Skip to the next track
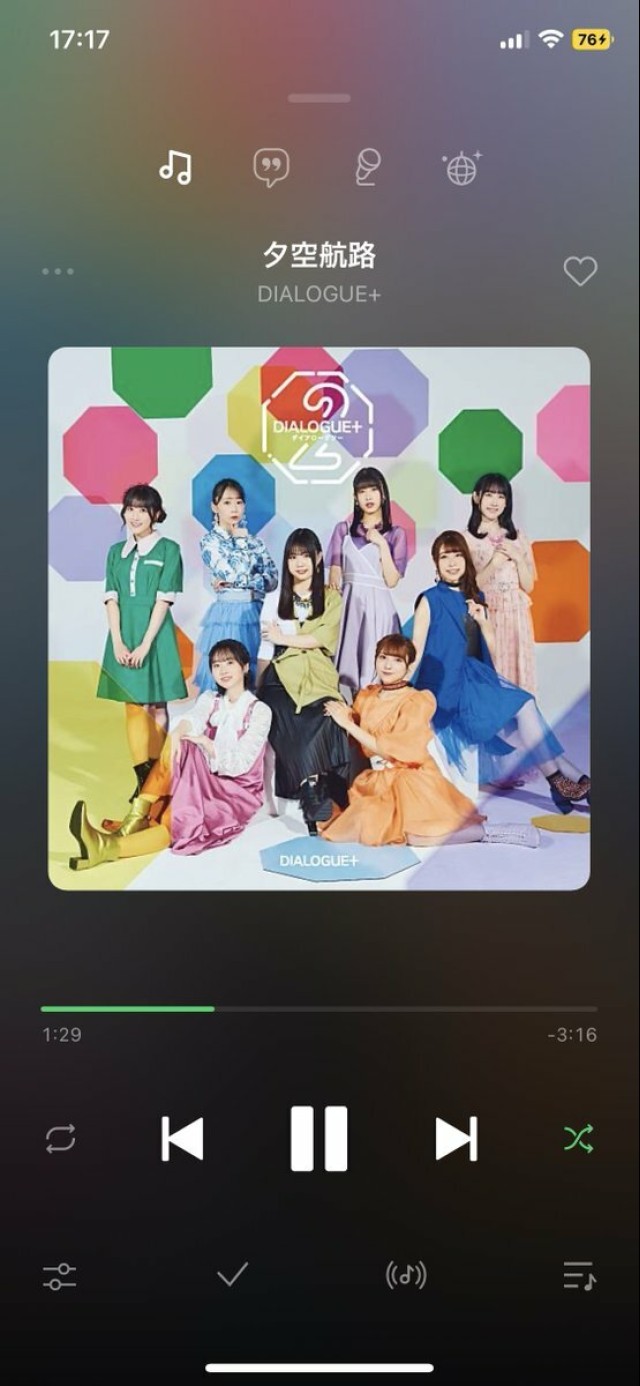The width and height of the screenshot is (640, 1386). 456,1139
